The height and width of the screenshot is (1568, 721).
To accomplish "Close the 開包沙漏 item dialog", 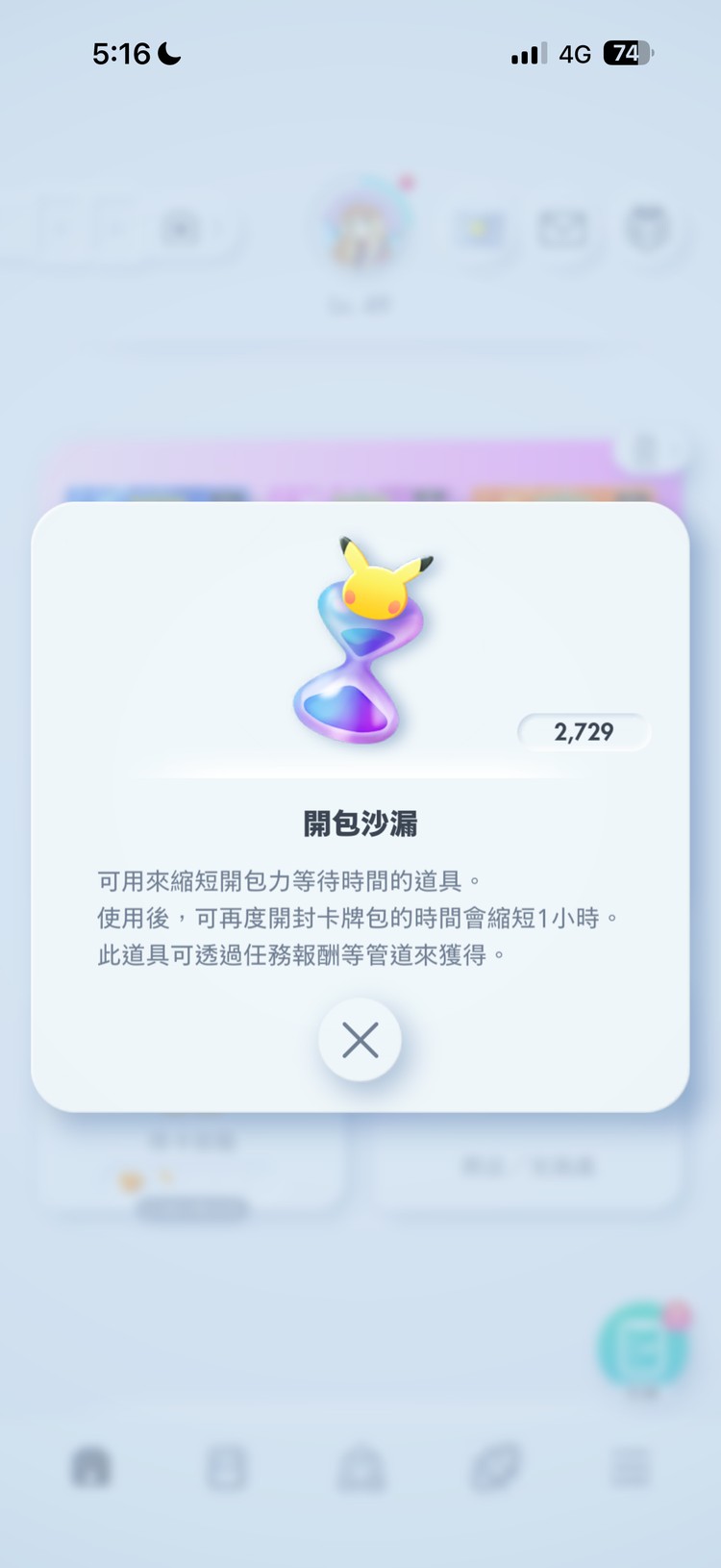I will (x=360, y=1040).
